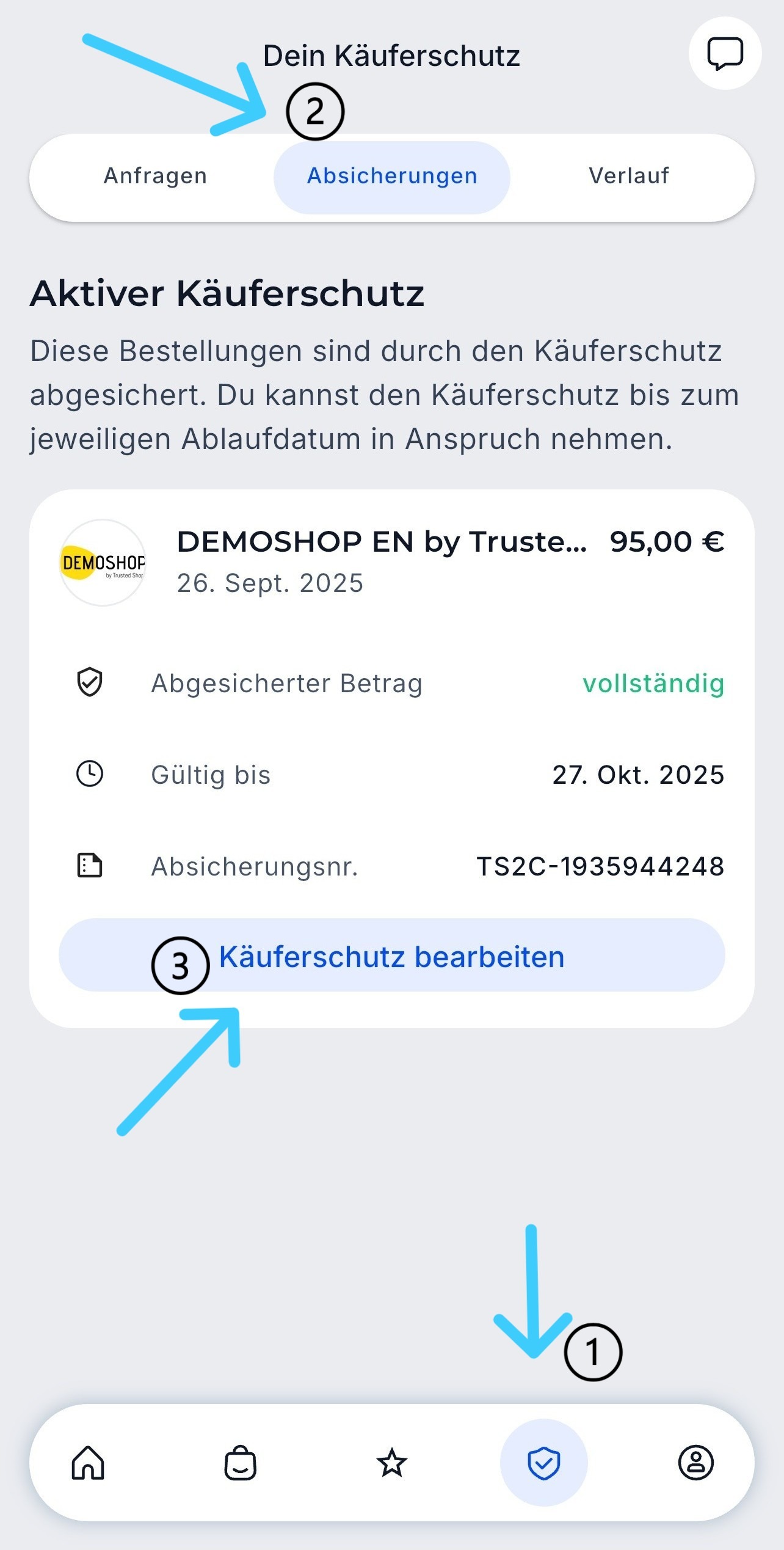This screenshot has height=1550, width=784.
Task: Click the expiry date 27. Okt. 2025
Action: (x=637, y=775)
